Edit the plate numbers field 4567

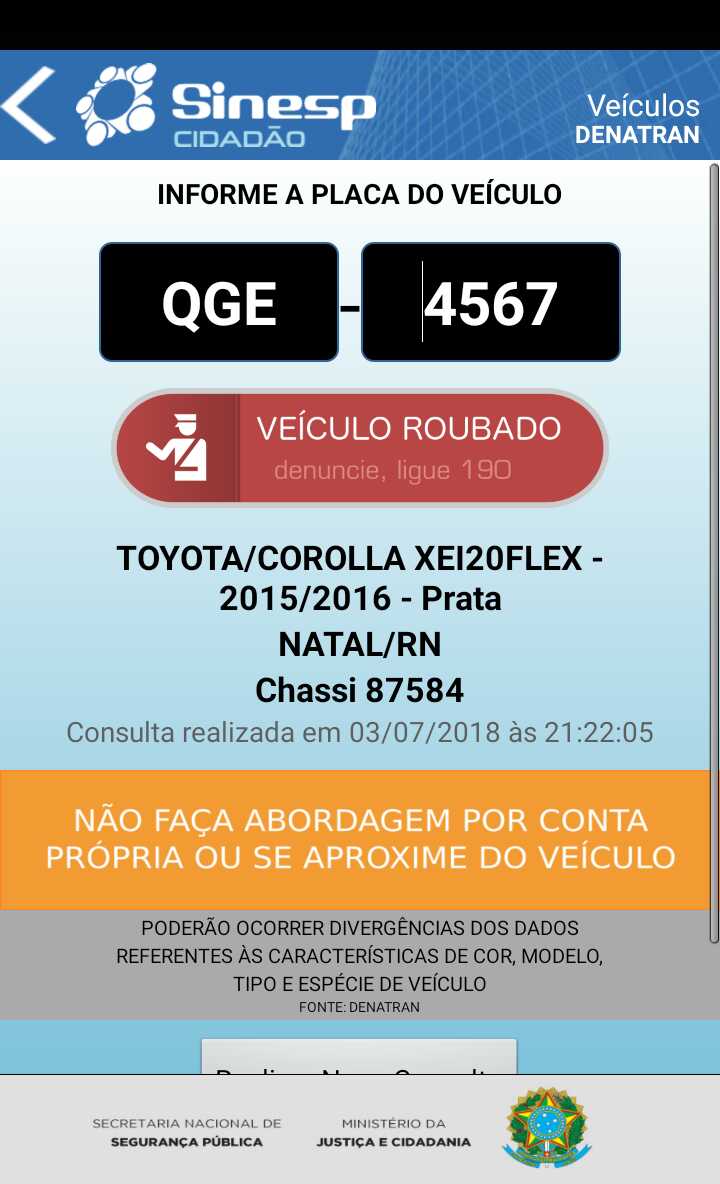490,302
